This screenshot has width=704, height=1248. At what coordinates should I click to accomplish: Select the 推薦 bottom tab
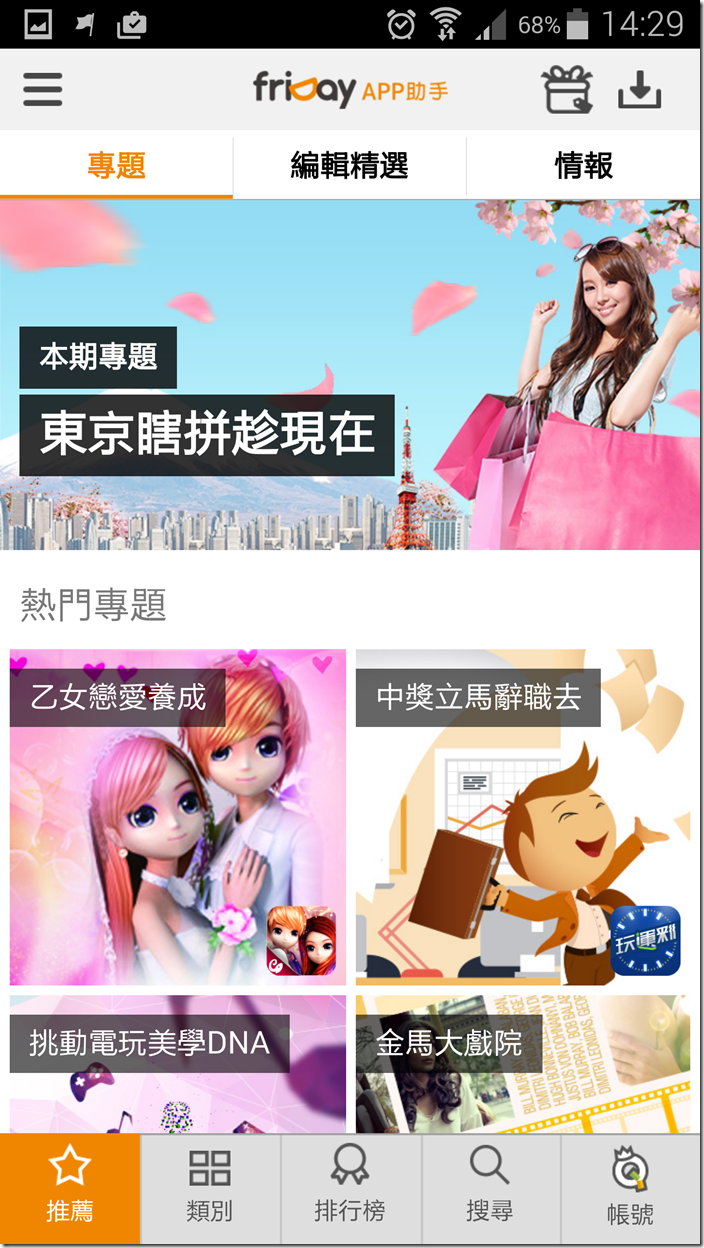point(70,1188)
